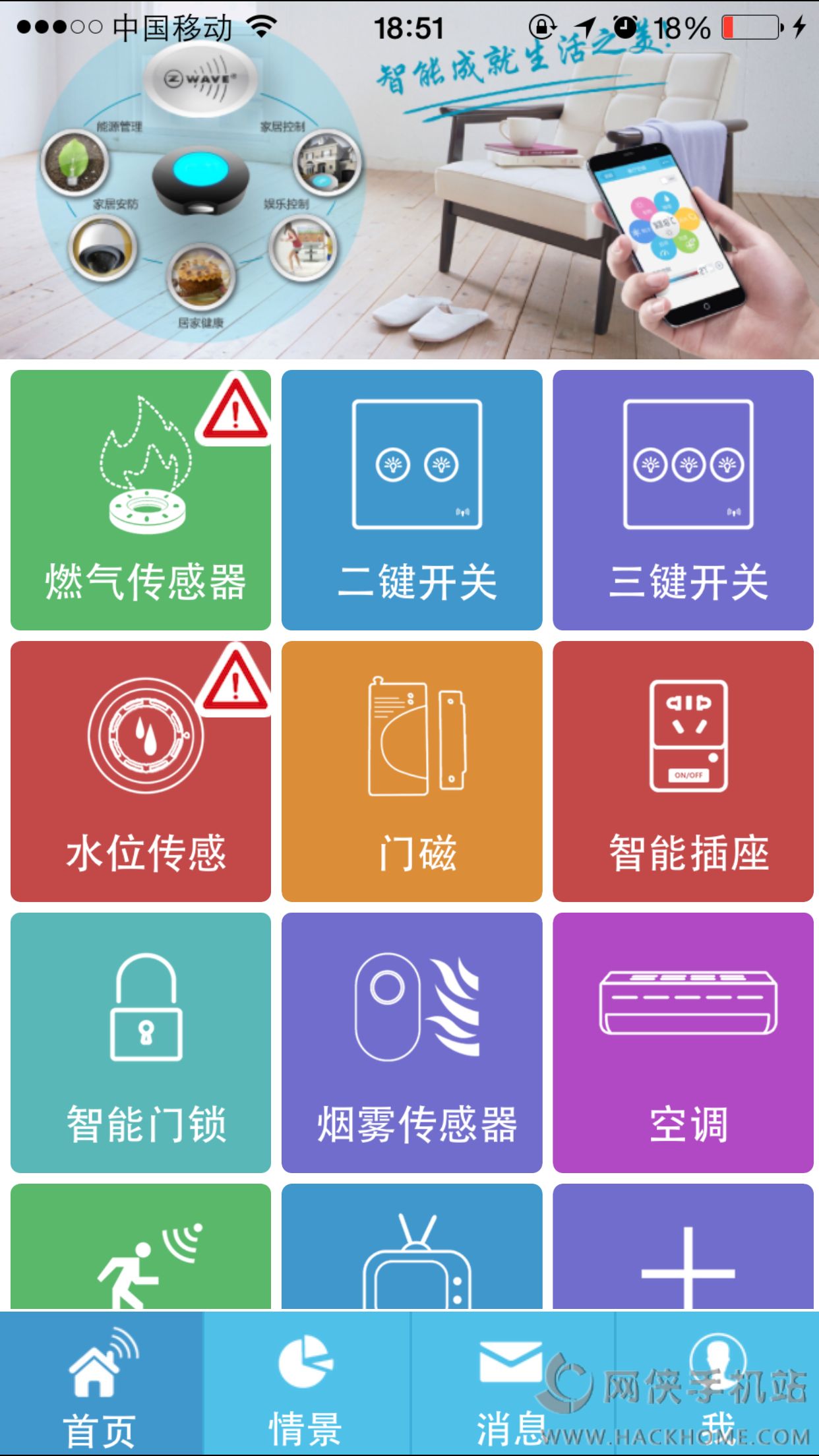
Task: Switch to the 首页 home tab
Action: (102, 1383)
